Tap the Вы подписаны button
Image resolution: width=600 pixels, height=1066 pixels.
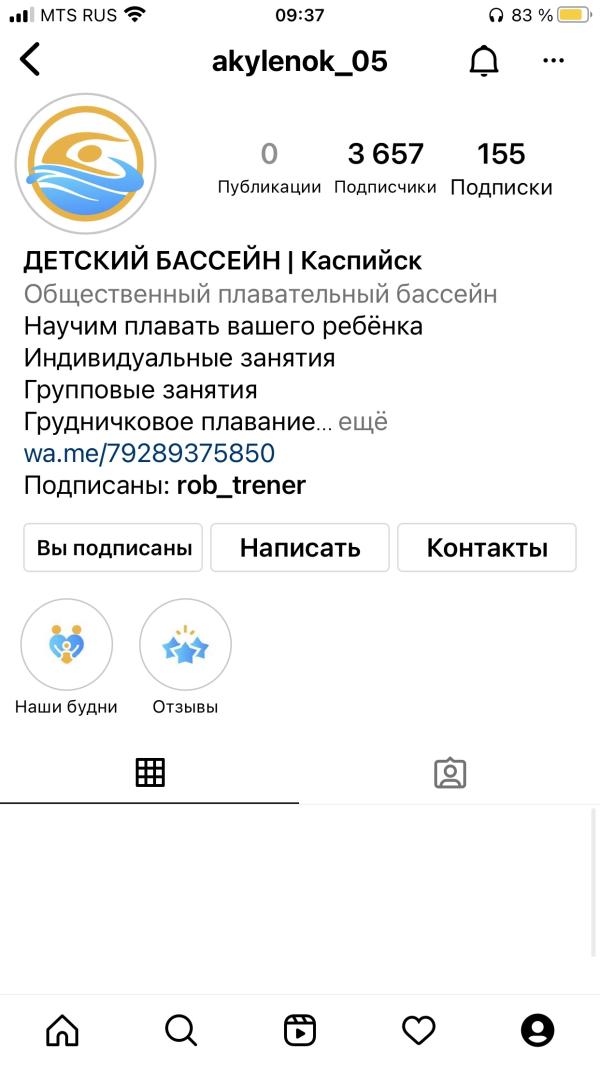(x=113, y=547)
